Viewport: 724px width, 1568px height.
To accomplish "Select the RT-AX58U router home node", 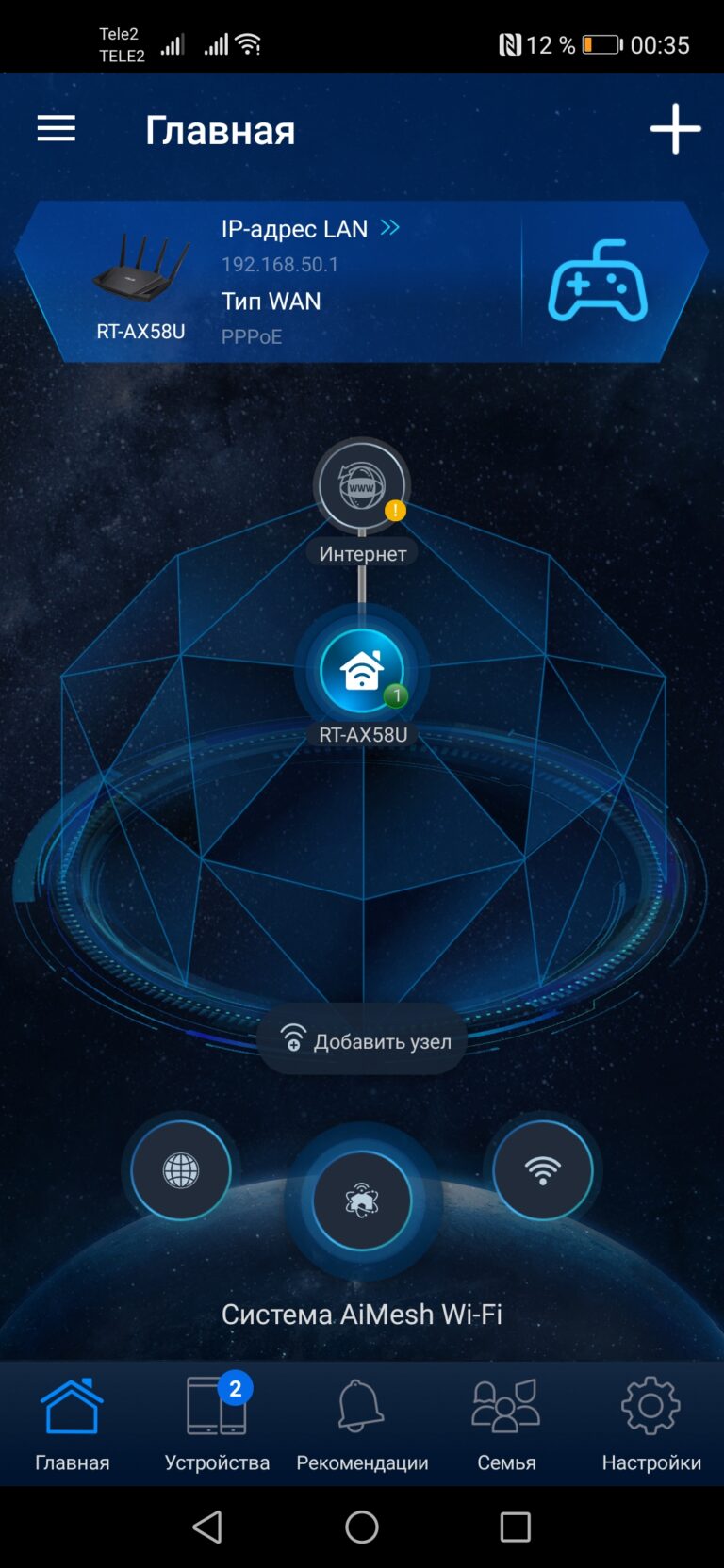I will (362, 671).
